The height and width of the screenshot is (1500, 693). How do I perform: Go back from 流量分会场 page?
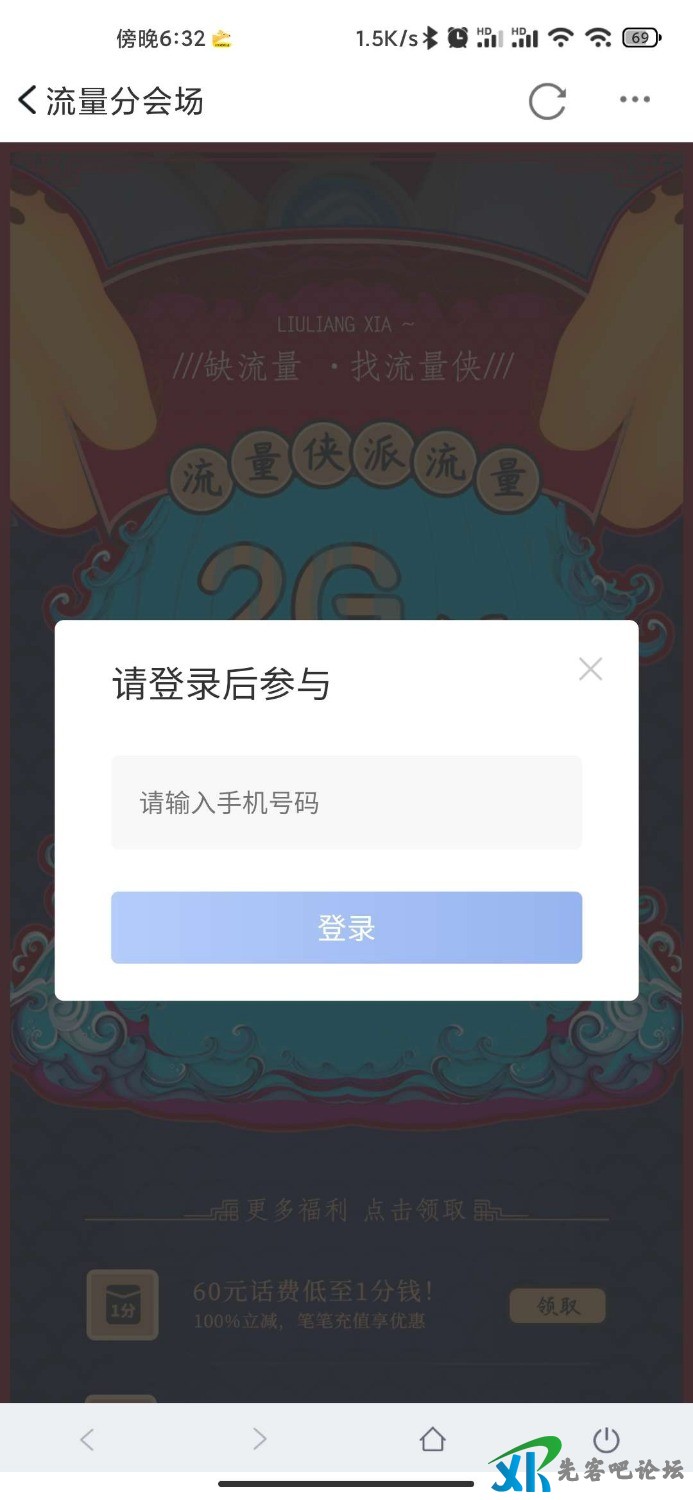tap(28, 100)
